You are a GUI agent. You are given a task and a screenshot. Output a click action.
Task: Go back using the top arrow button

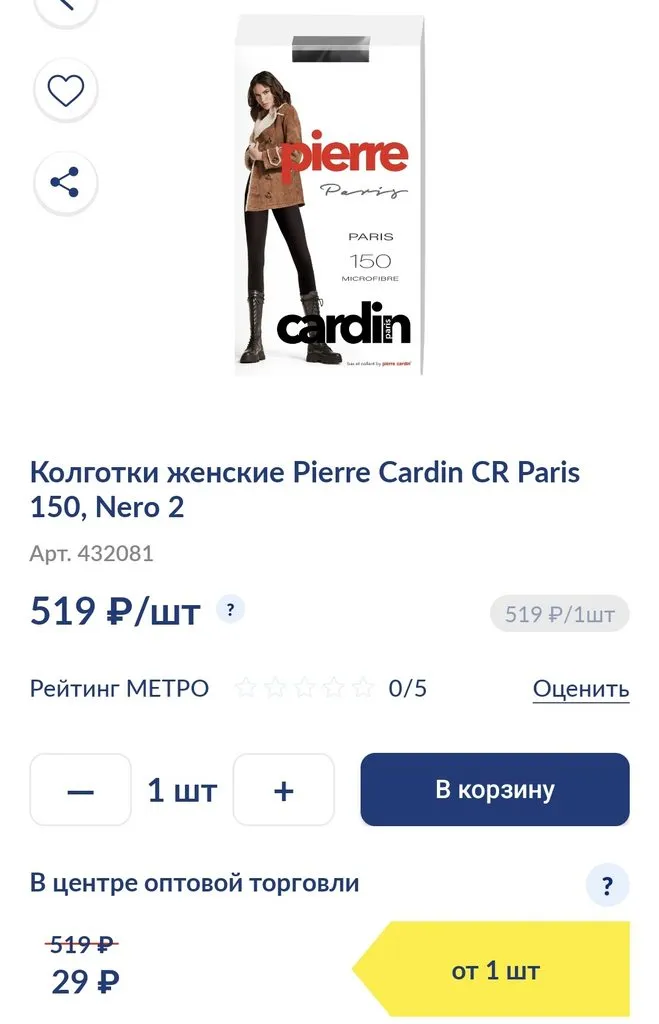(x=66, y=6)
